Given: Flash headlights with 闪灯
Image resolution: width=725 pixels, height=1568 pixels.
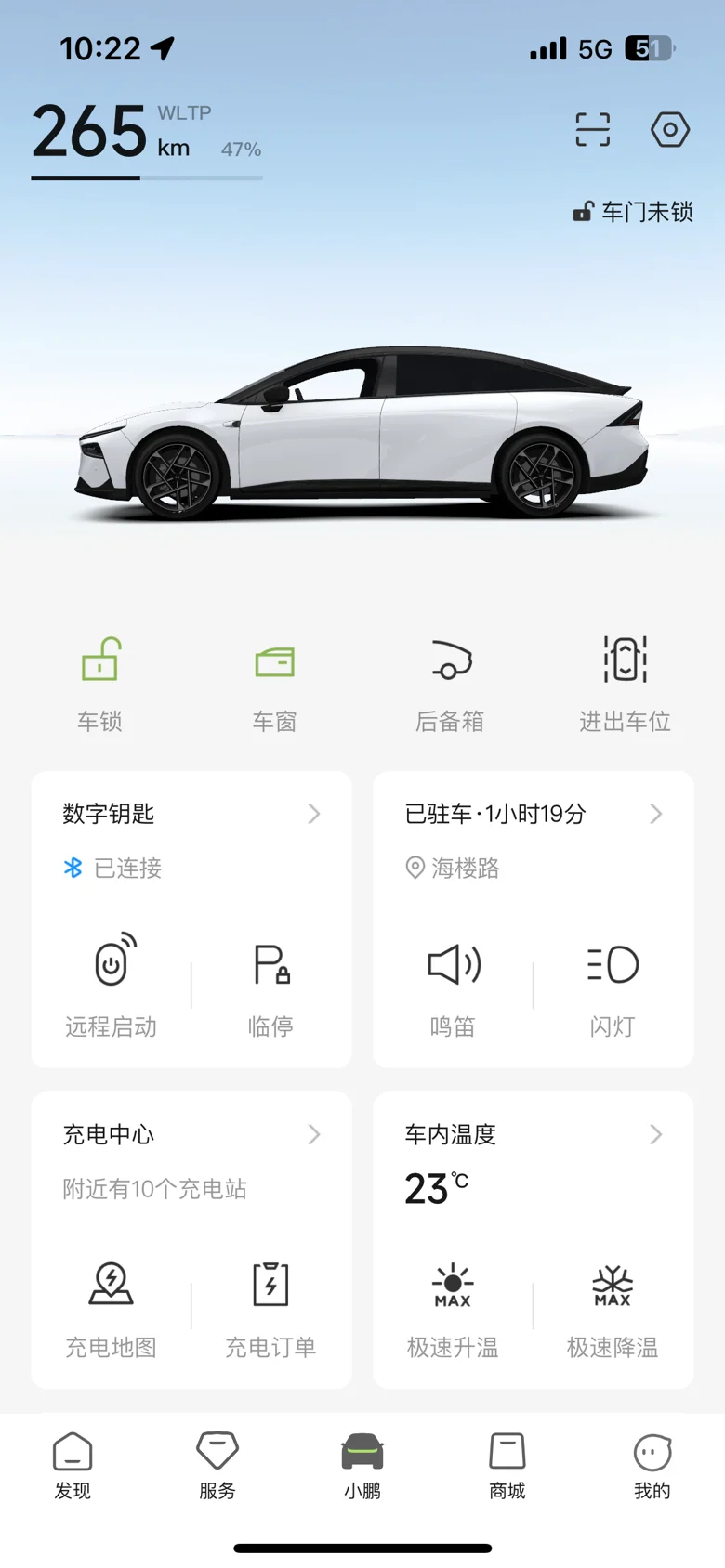Looking at the screenshot, I should [613, 985].
